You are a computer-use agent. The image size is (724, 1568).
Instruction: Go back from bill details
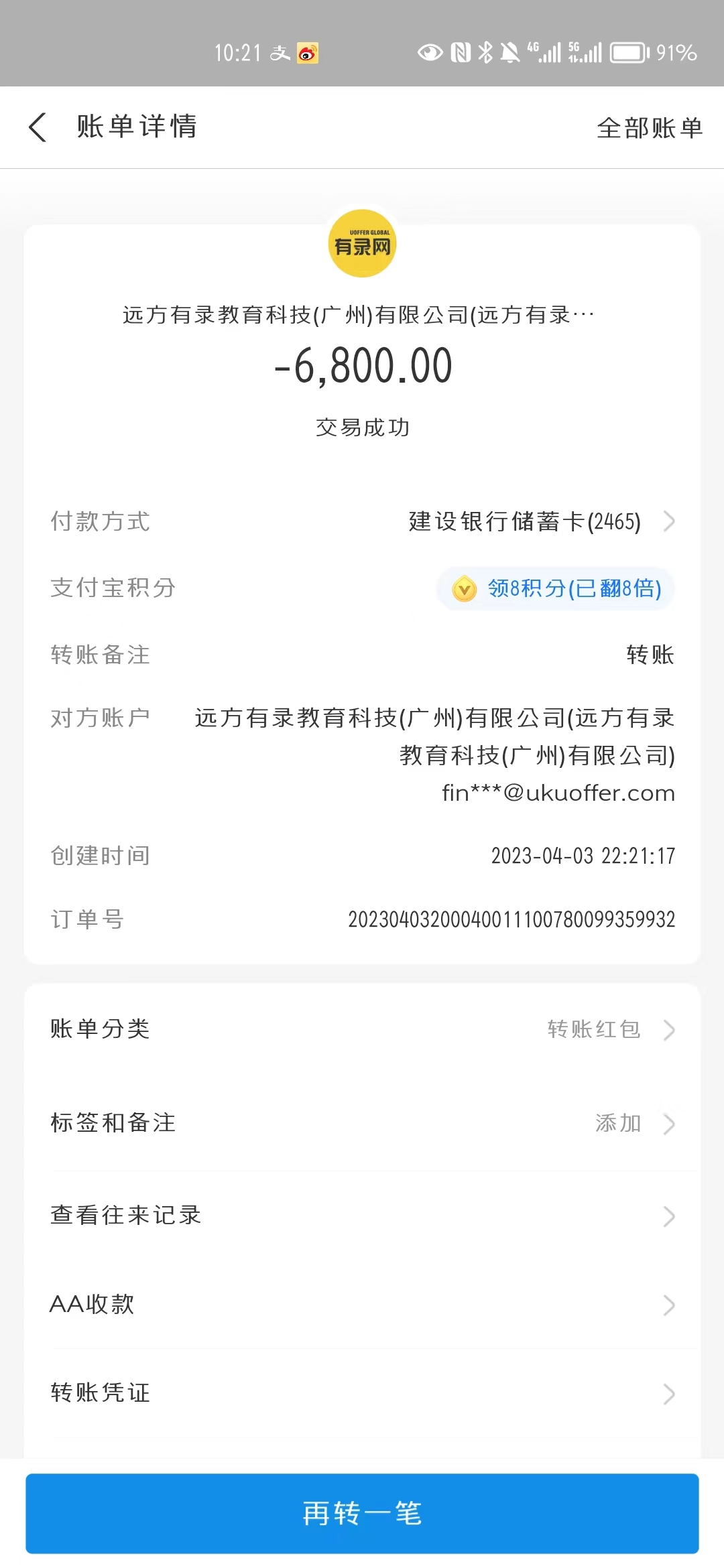coord(38,127)
